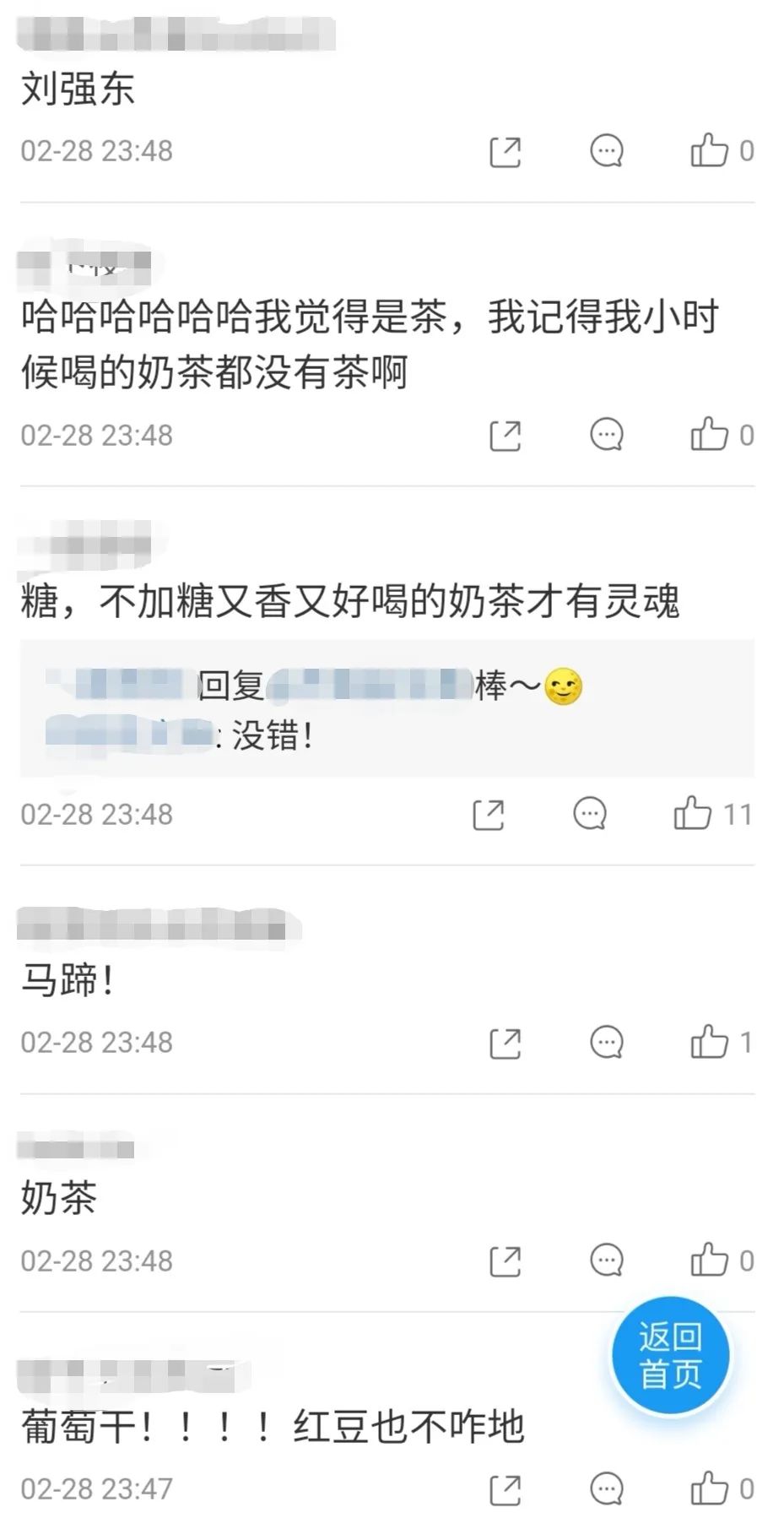Tap the 返回首页 floating button
The width and height of the screenshot is (784, 1529).
coord(670,1356)
